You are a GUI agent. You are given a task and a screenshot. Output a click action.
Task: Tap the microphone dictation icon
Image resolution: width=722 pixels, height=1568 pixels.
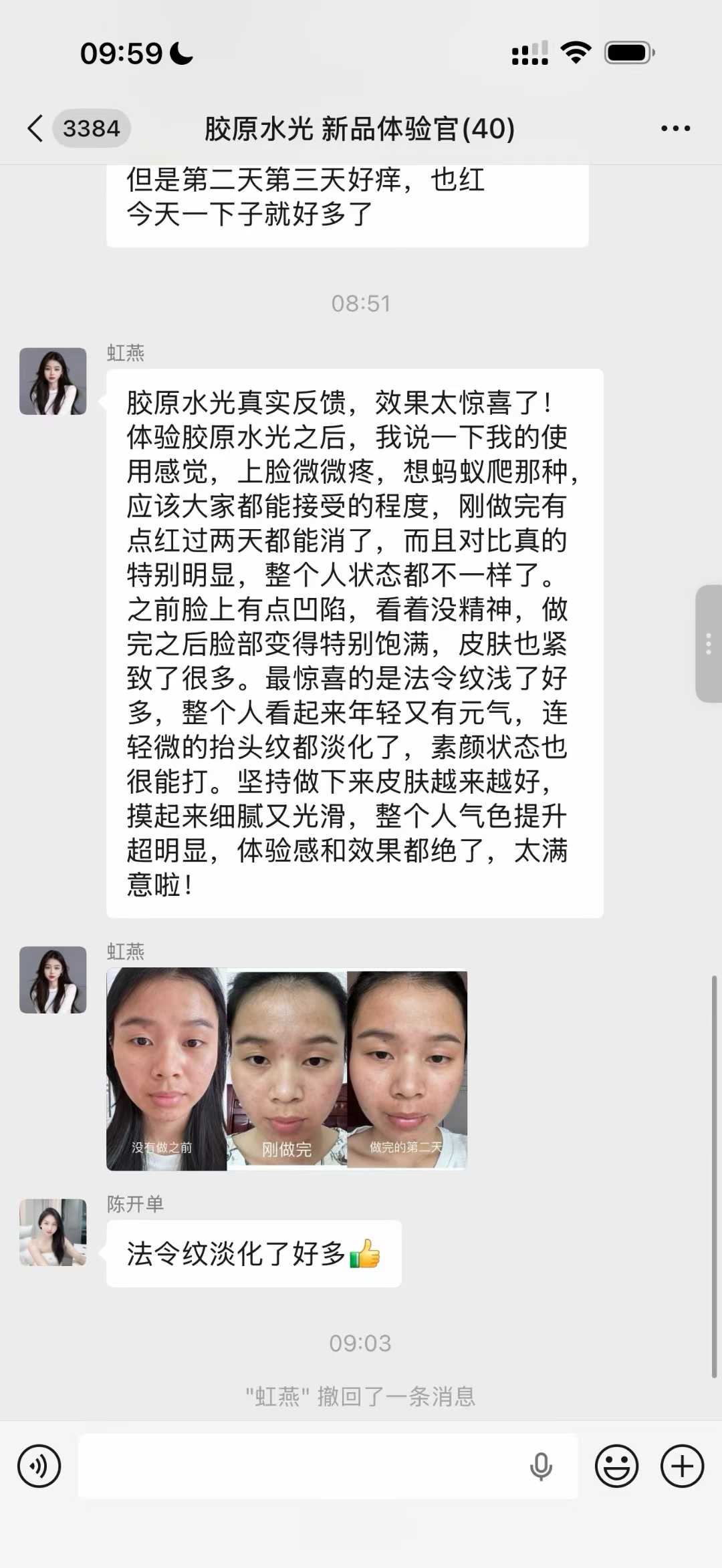pos(541,1466)
